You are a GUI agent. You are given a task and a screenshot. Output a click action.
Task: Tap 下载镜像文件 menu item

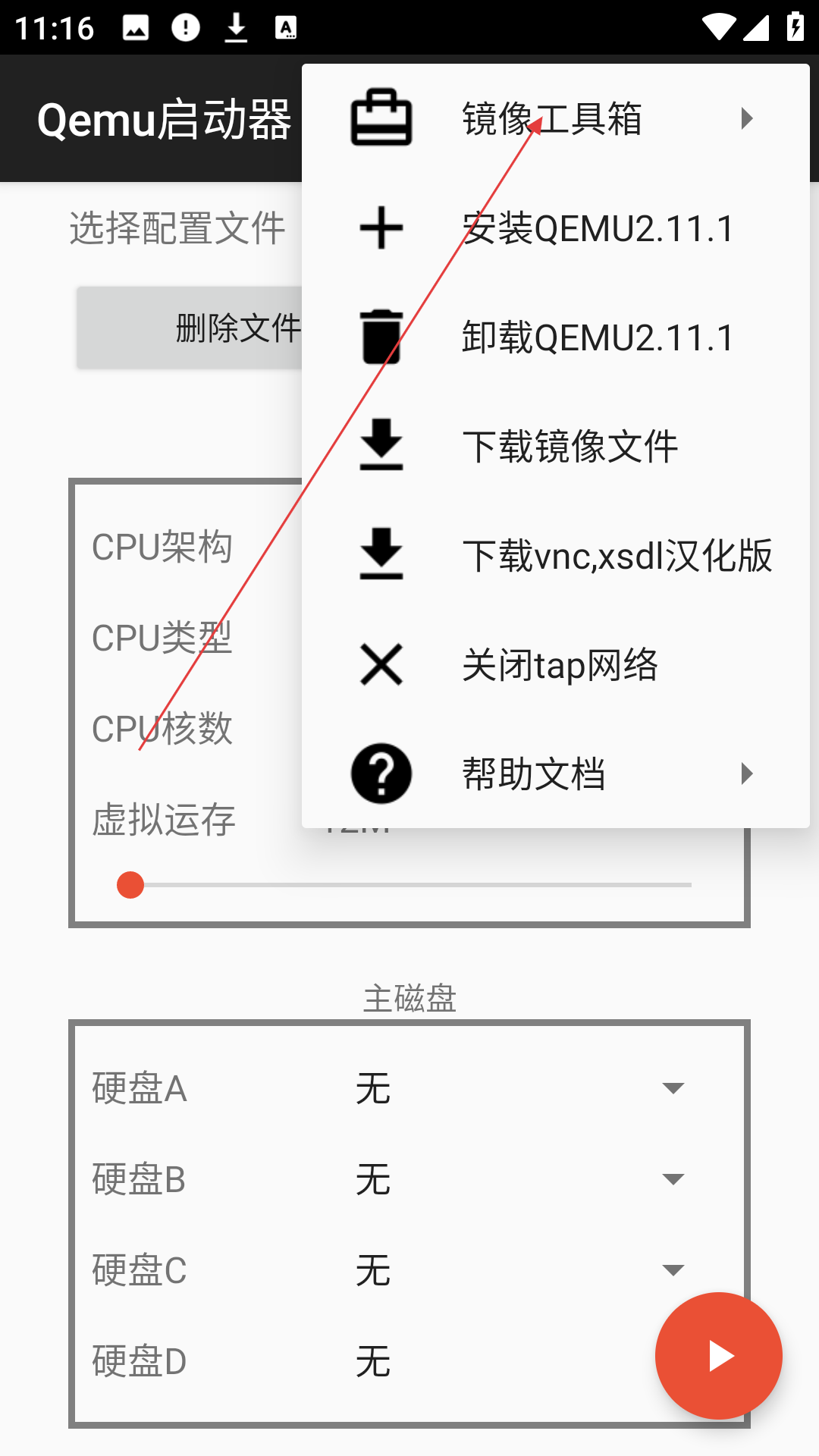(556, 446)
